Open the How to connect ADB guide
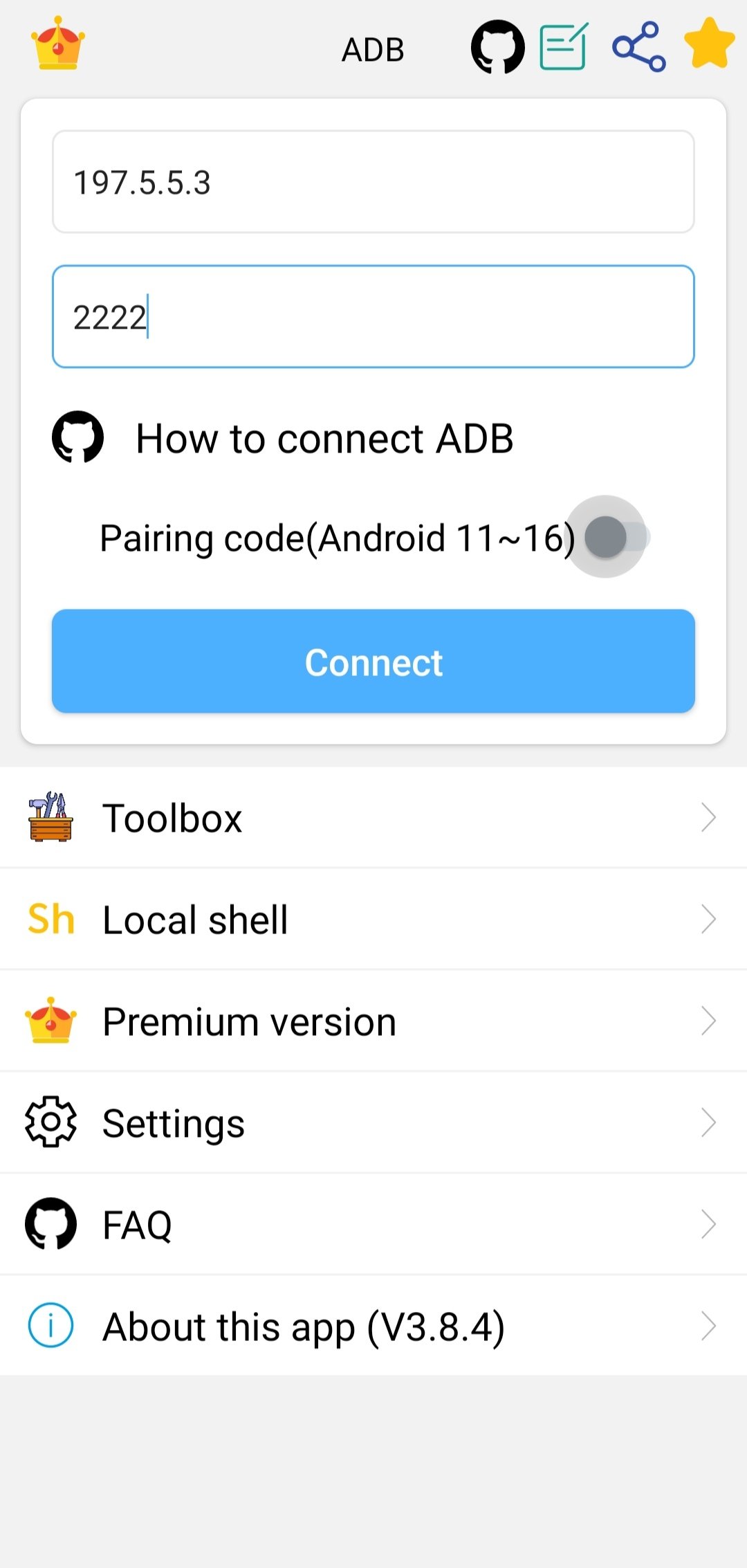The width and height of the screenshot is (747, 1568). click(324, 439)
